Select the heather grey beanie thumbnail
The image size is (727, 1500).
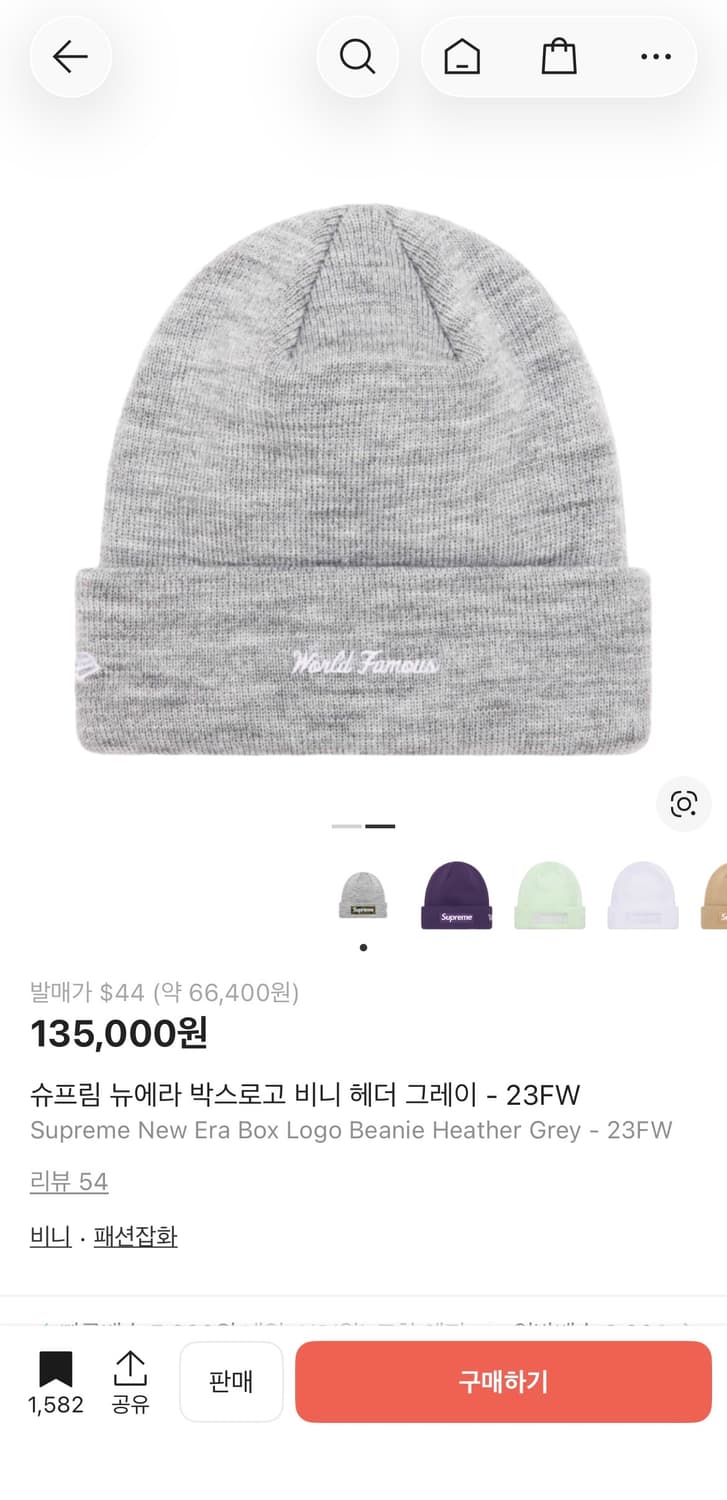(363, 893)
